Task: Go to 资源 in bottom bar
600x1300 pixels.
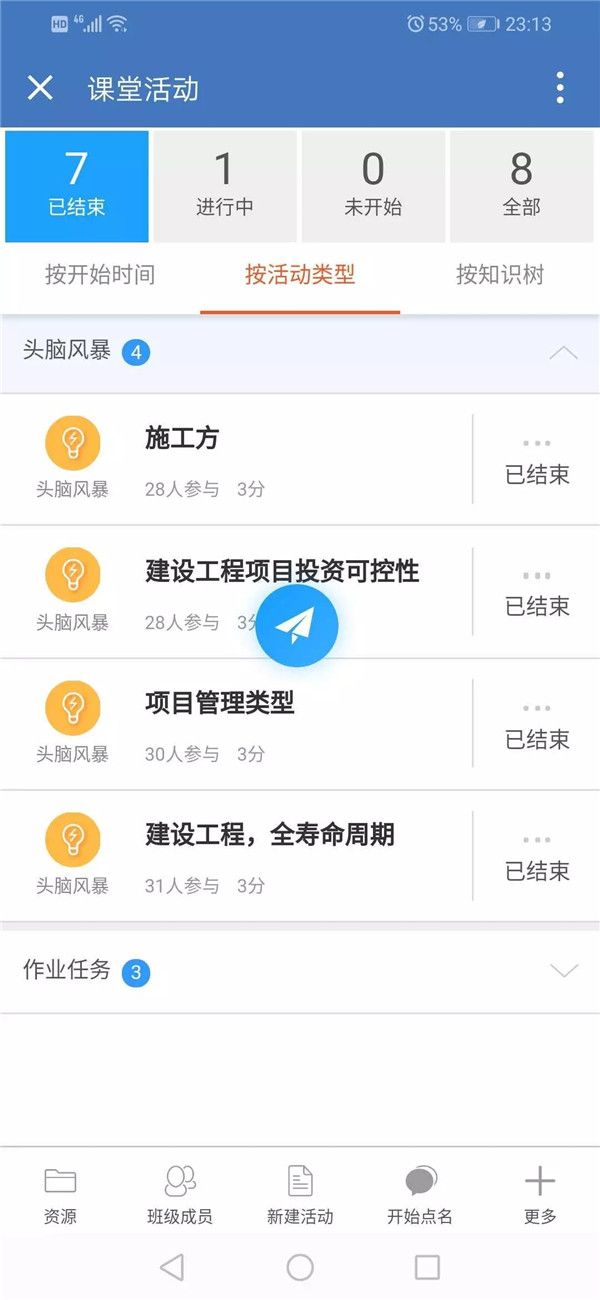Action: [60, 1195]
